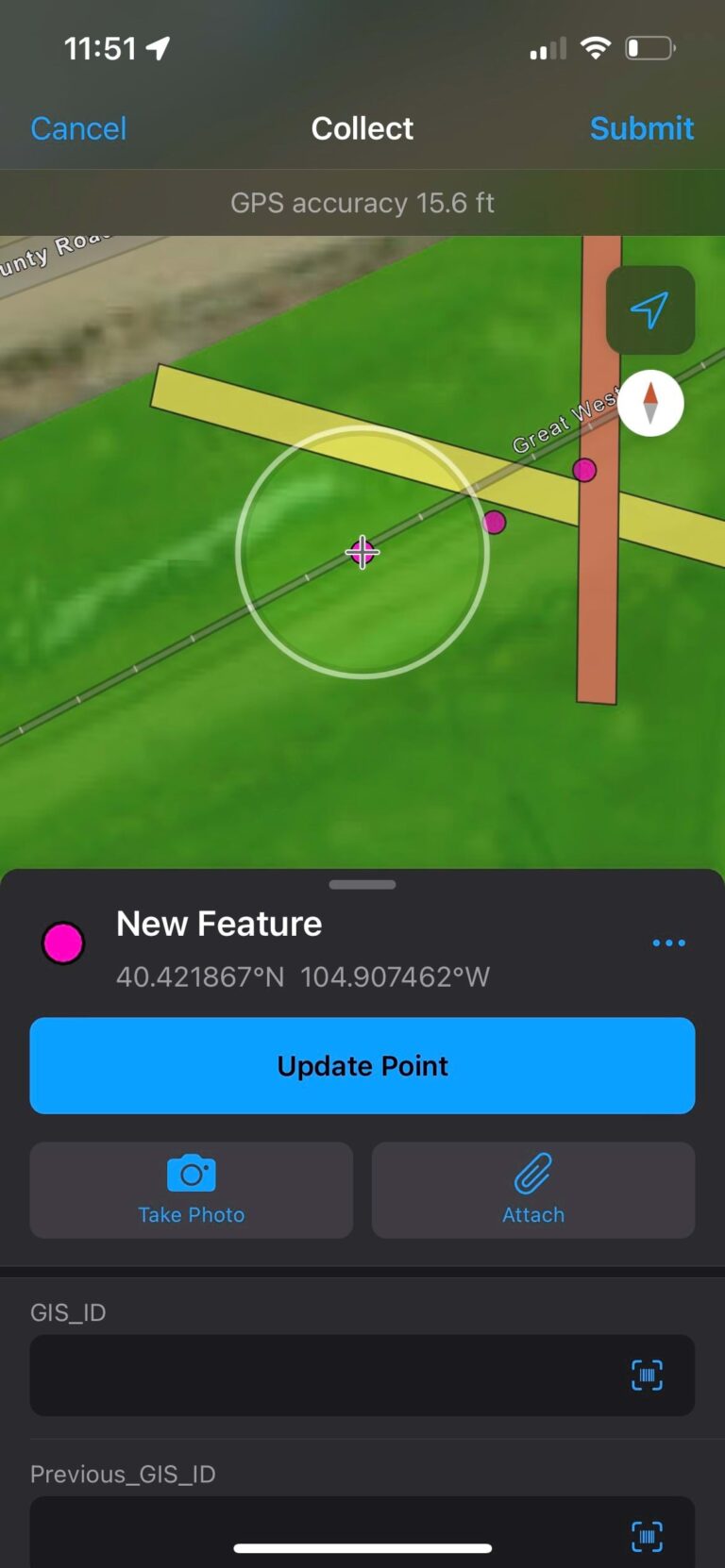Cancel the collection
725x1568 pixels.
(x=78, y=128)
